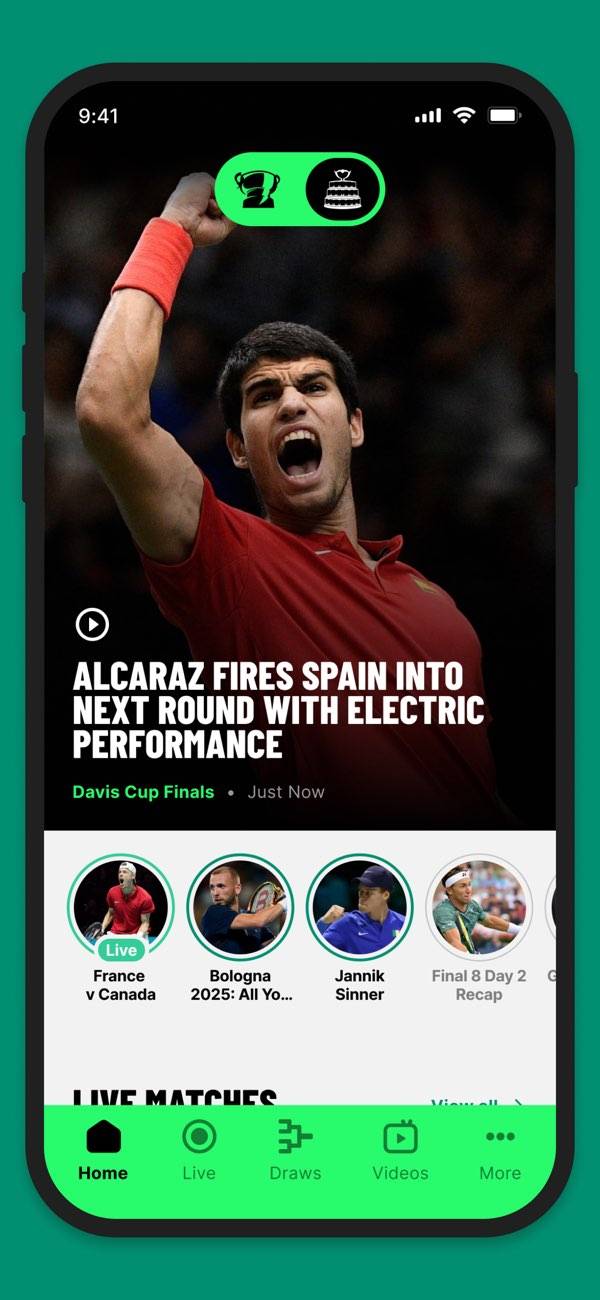Open the Alcaraz fires Spain article
Image resolution: width=600 pixels, height=1300 pixels.
[x=278, y=710]
